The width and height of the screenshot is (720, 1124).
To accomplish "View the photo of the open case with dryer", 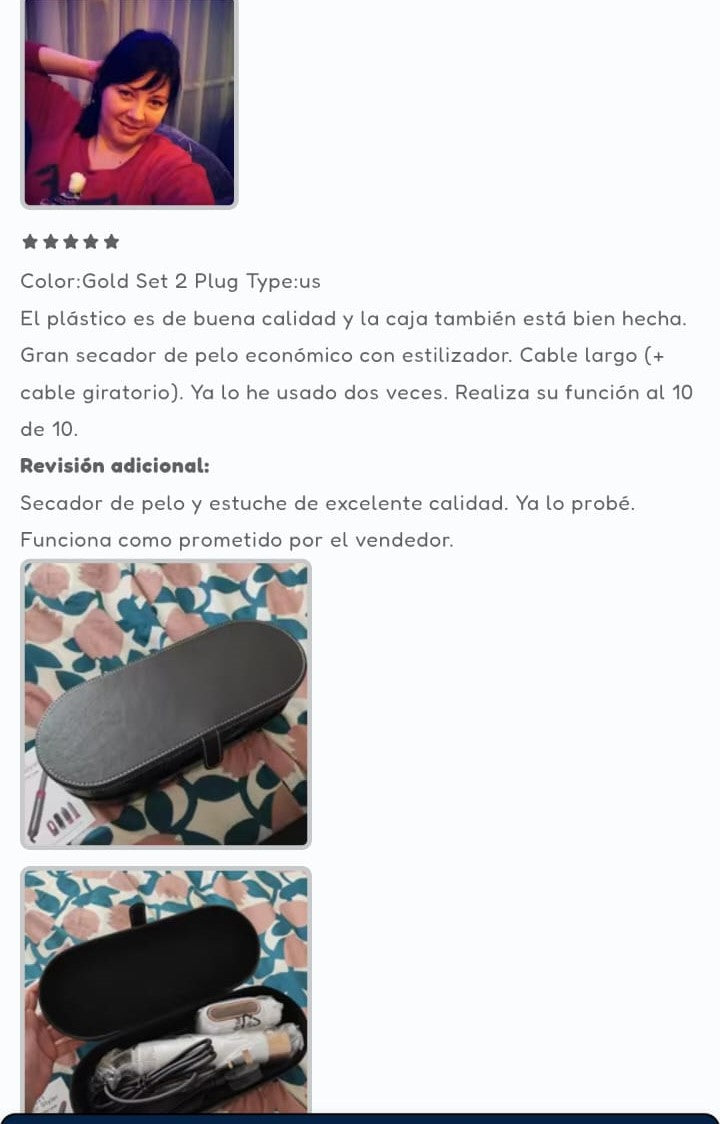I will click(x=166, y=990).
